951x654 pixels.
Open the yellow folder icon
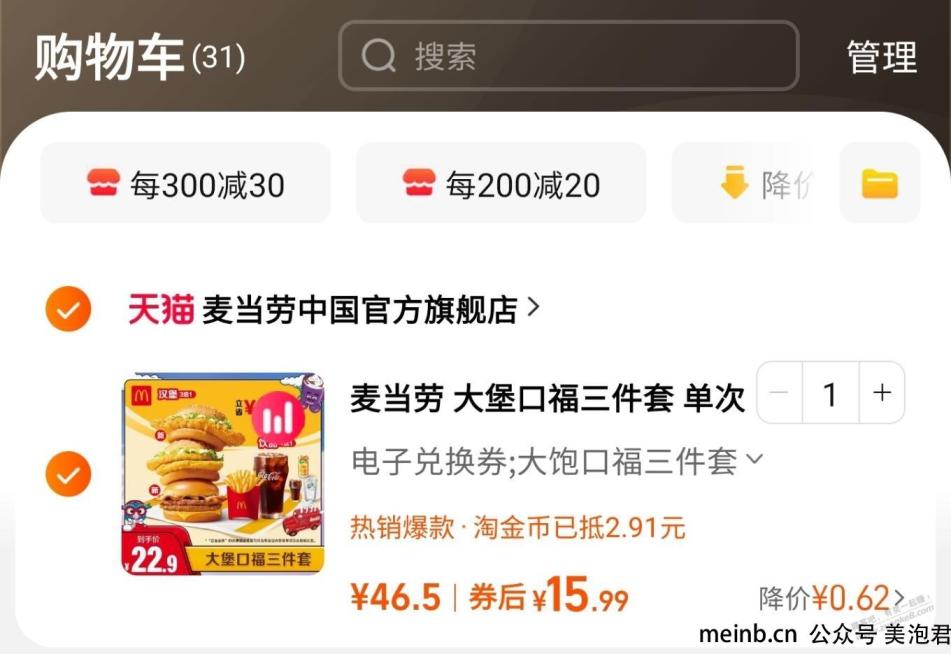pos(879,184)
